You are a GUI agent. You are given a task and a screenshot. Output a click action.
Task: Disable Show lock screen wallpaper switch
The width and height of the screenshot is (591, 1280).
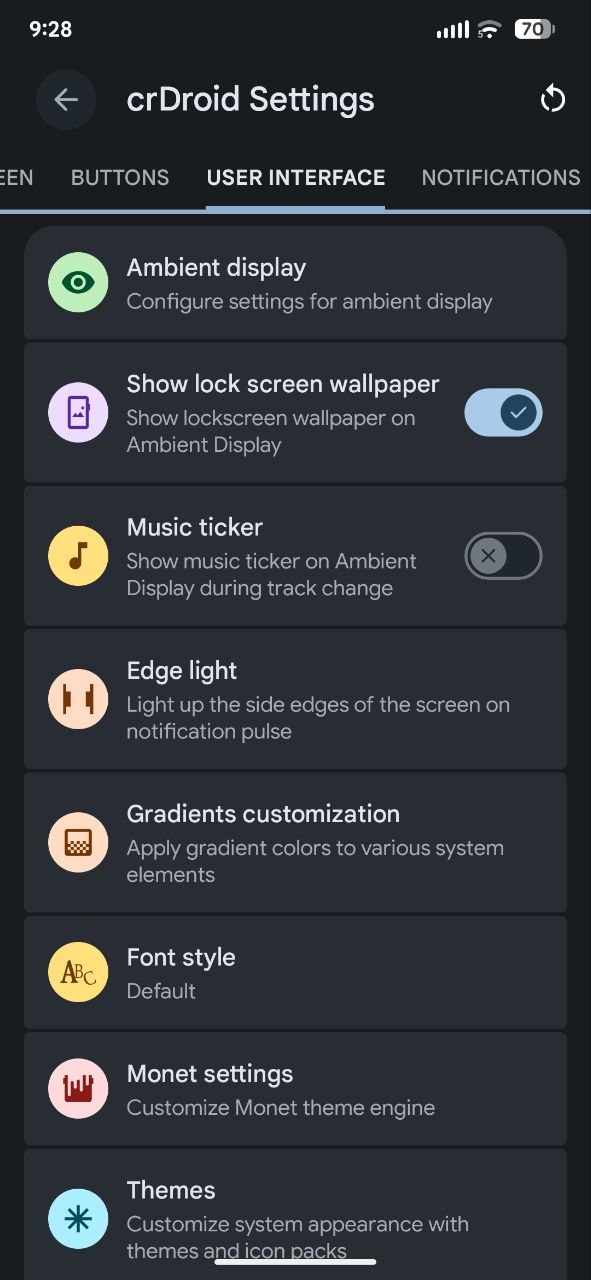pyautogui.click(x=503, y=412)
